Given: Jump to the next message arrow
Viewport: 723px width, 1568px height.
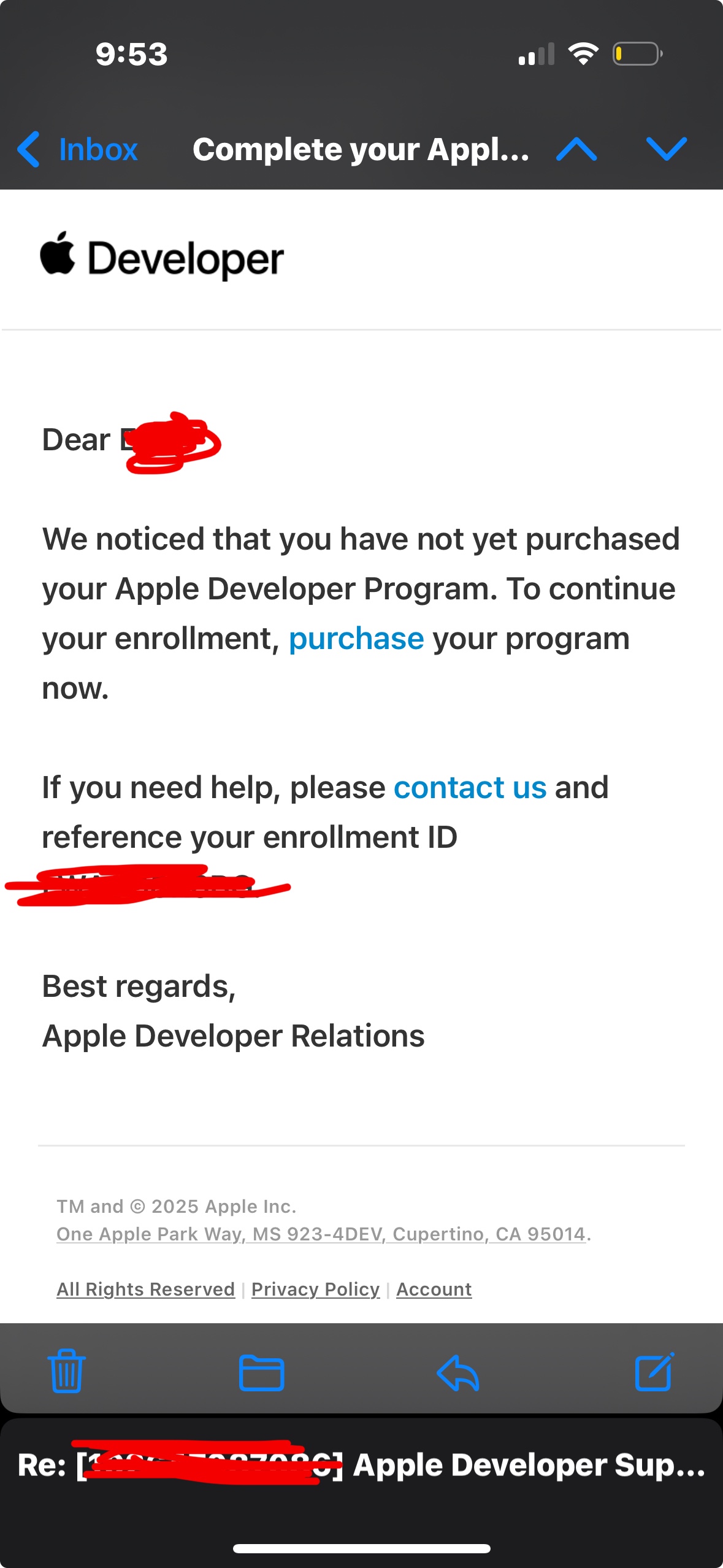Looking at the screenshot, I should (666, 150).
